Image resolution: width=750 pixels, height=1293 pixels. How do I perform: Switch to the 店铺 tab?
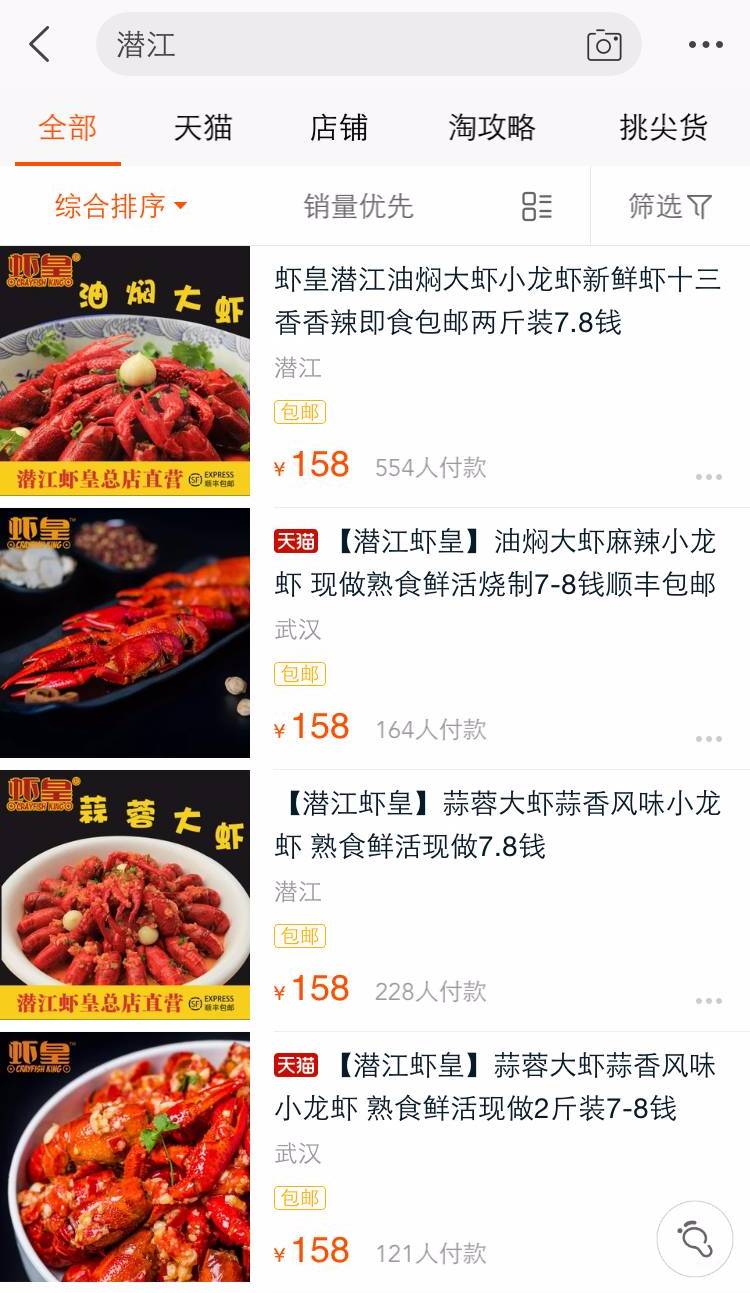[339, 128]
